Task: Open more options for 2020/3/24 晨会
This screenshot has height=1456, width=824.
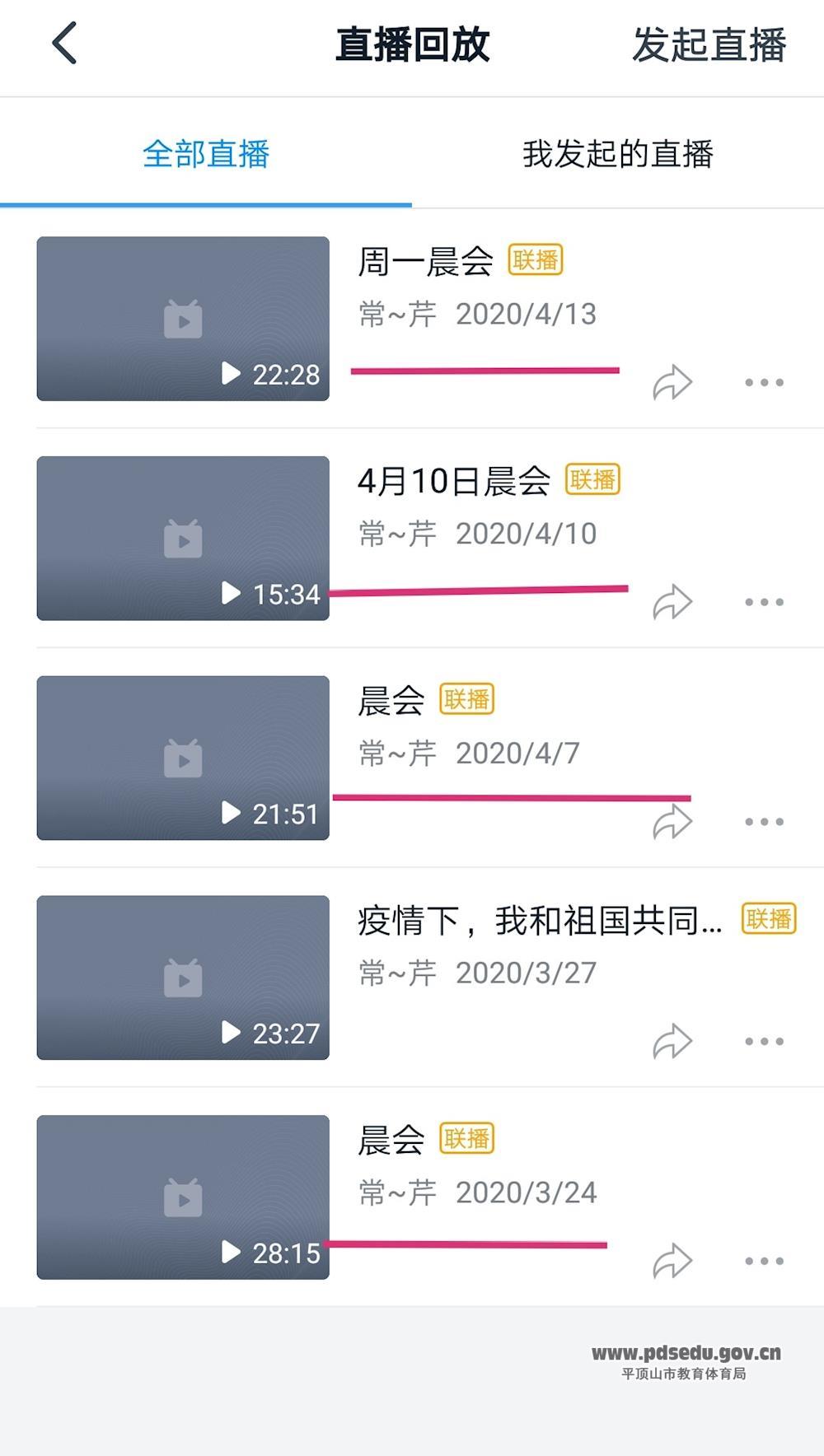Action: (x=764, y=1261)
